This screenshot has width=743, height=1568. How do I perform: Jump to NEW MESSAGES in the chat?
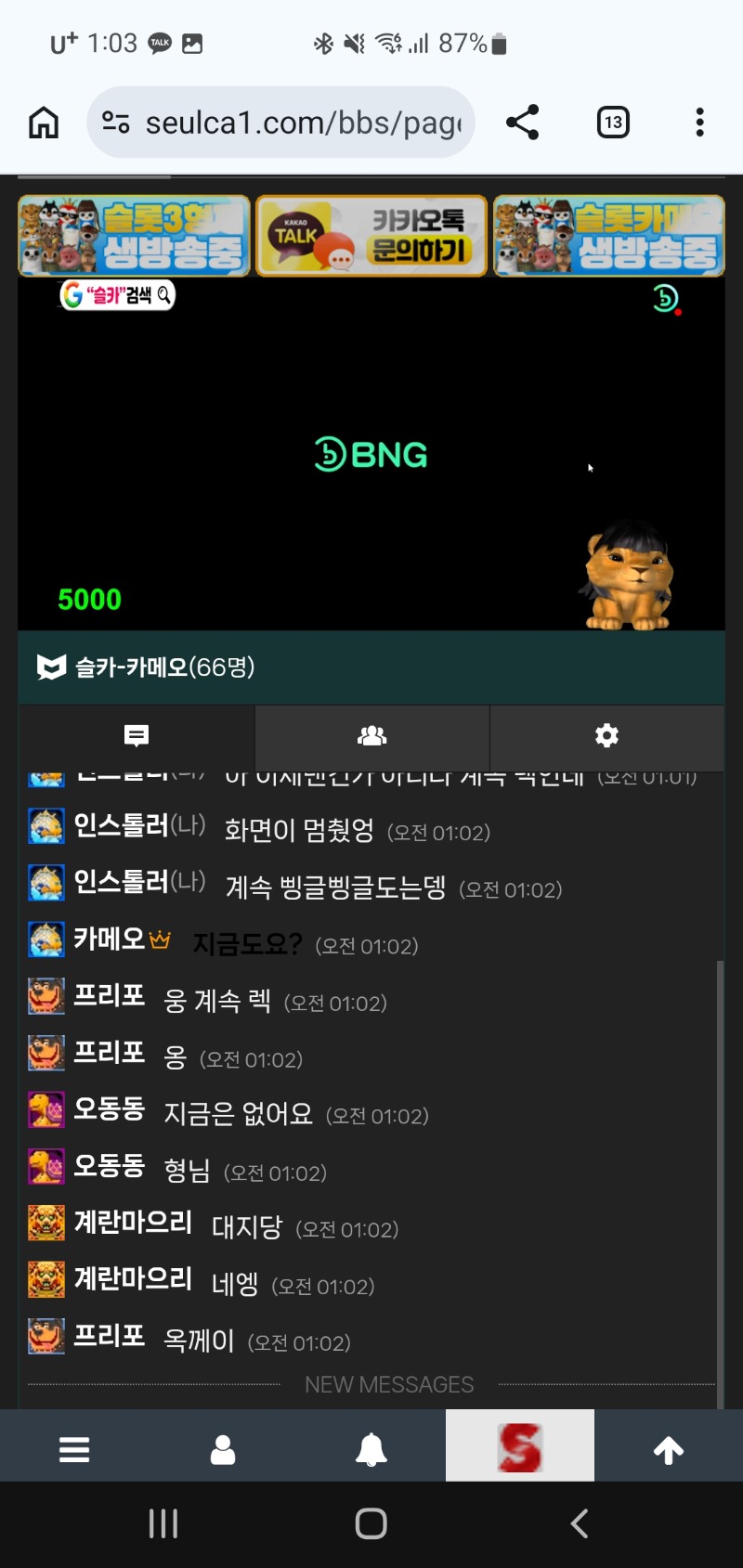(389, 1384)
